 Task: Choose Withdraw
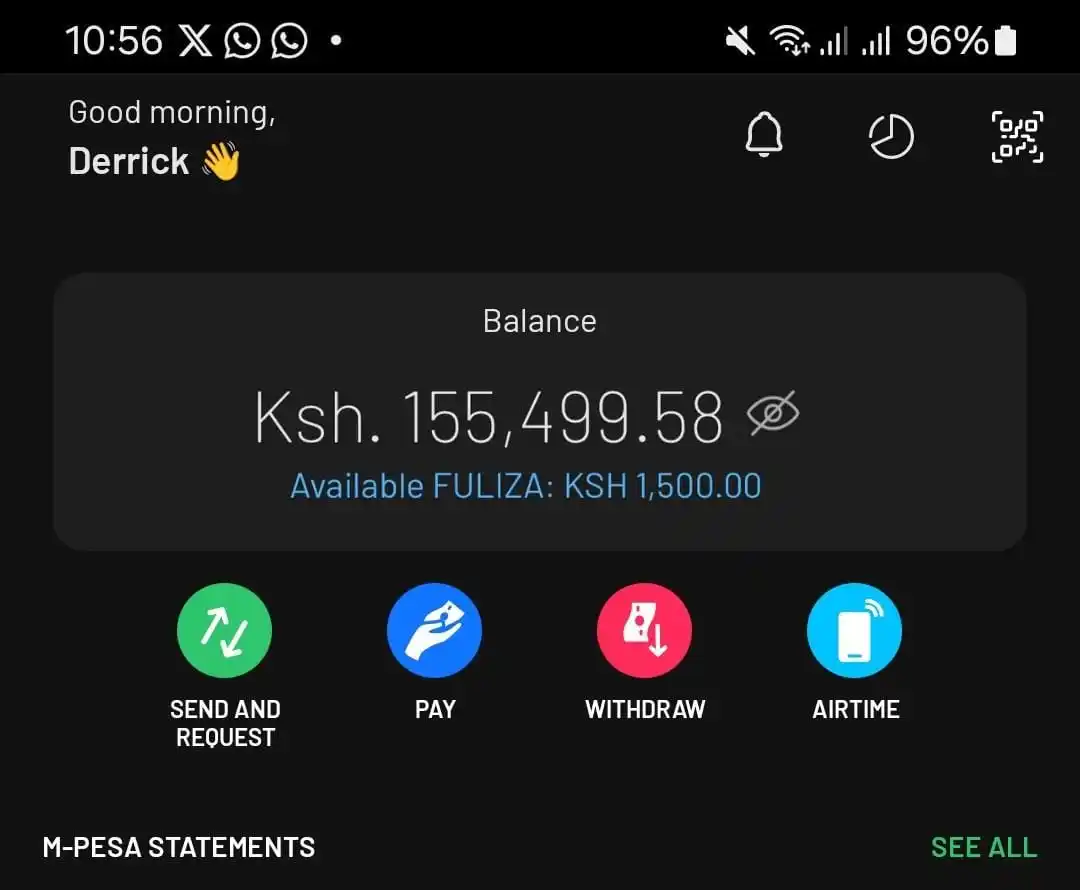(644, 632)
